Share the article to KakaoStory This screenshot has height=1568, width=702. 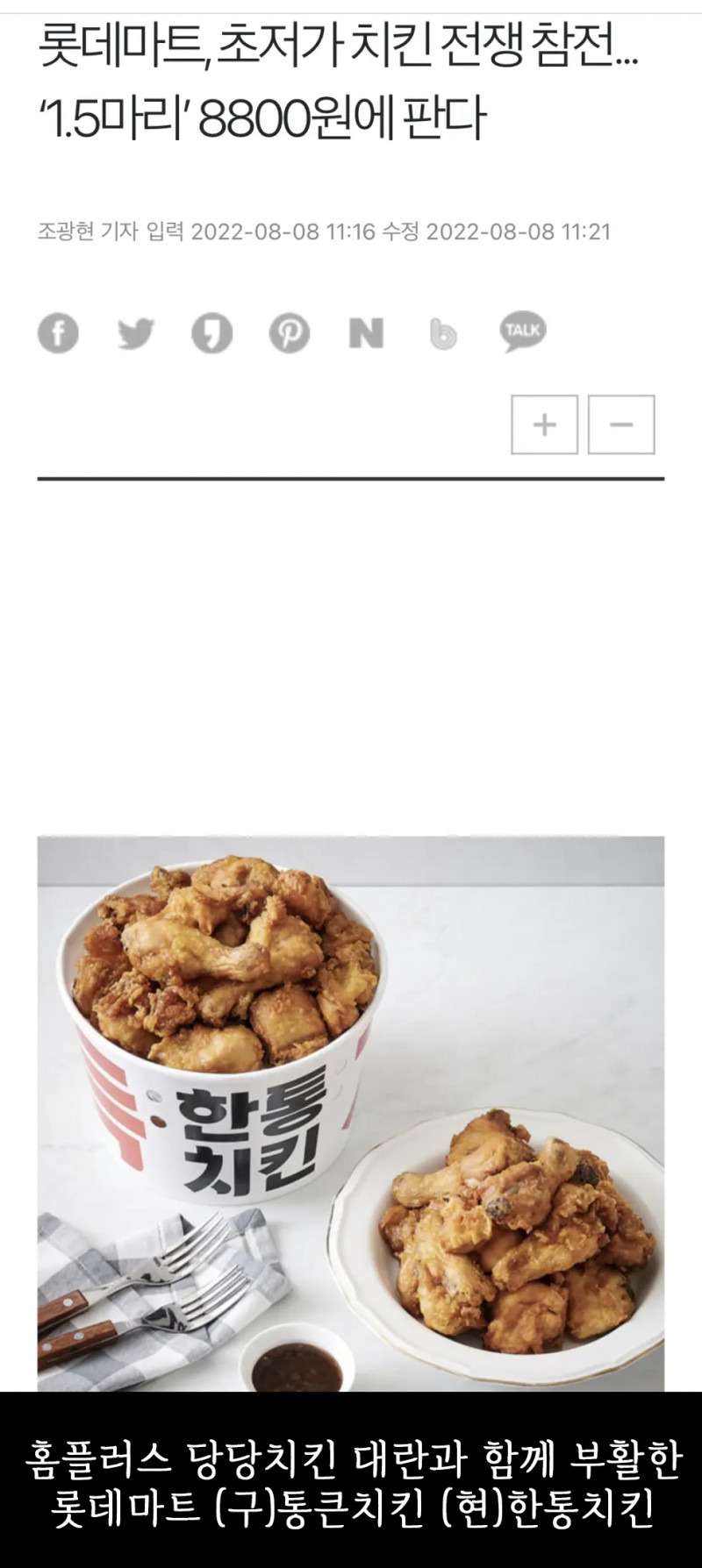[x=212, y=333]
